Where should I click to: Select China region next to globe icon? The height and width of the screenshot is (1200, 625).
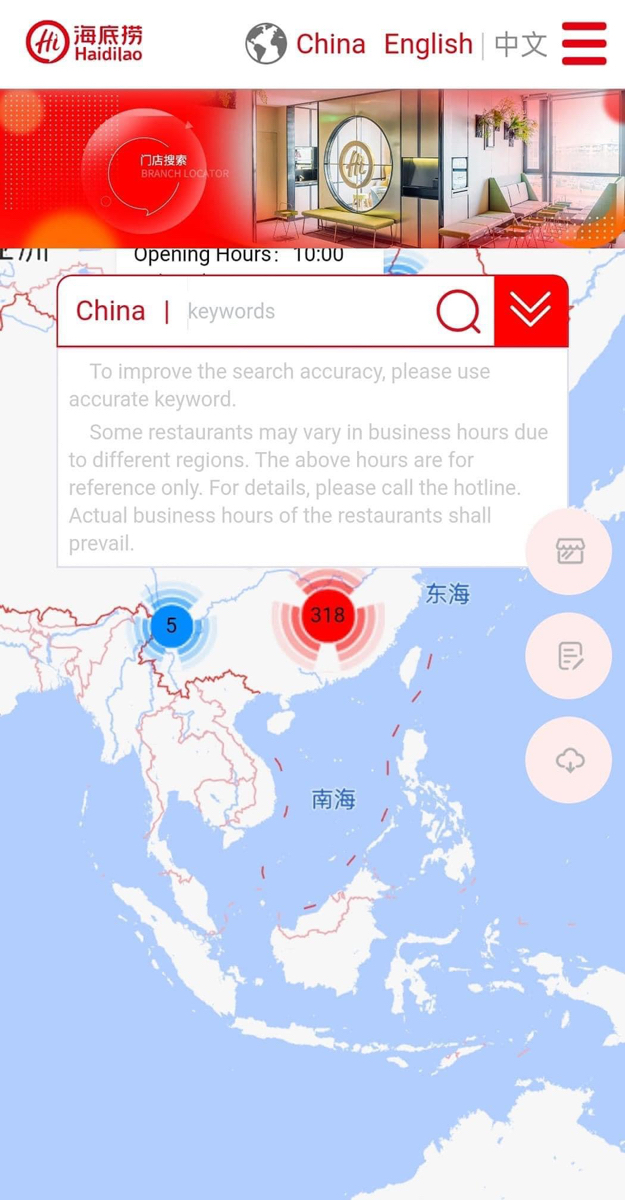(x=330, y=44)
